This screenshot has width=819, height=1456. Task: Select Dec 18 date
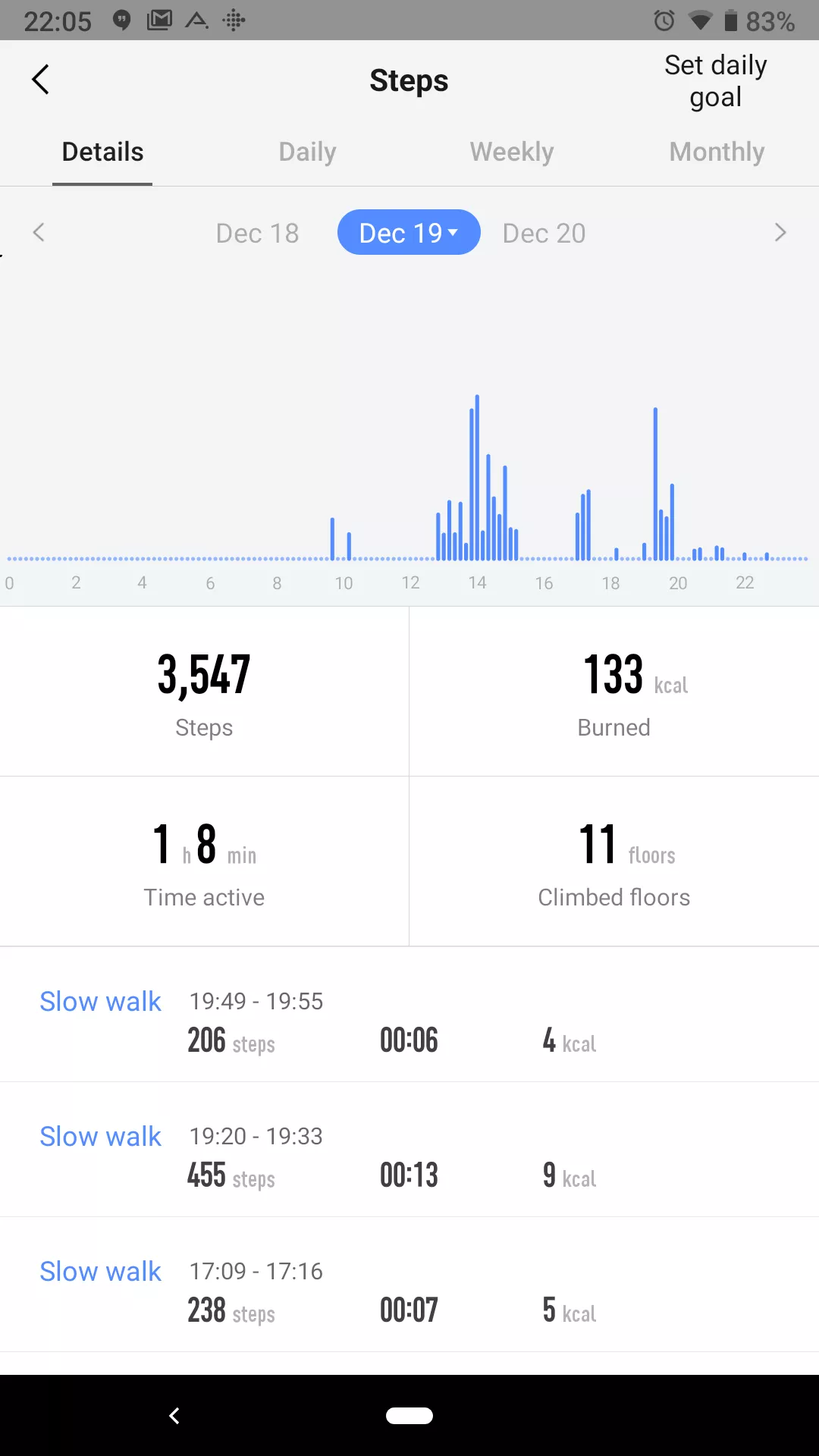click(x=257, y=233)
